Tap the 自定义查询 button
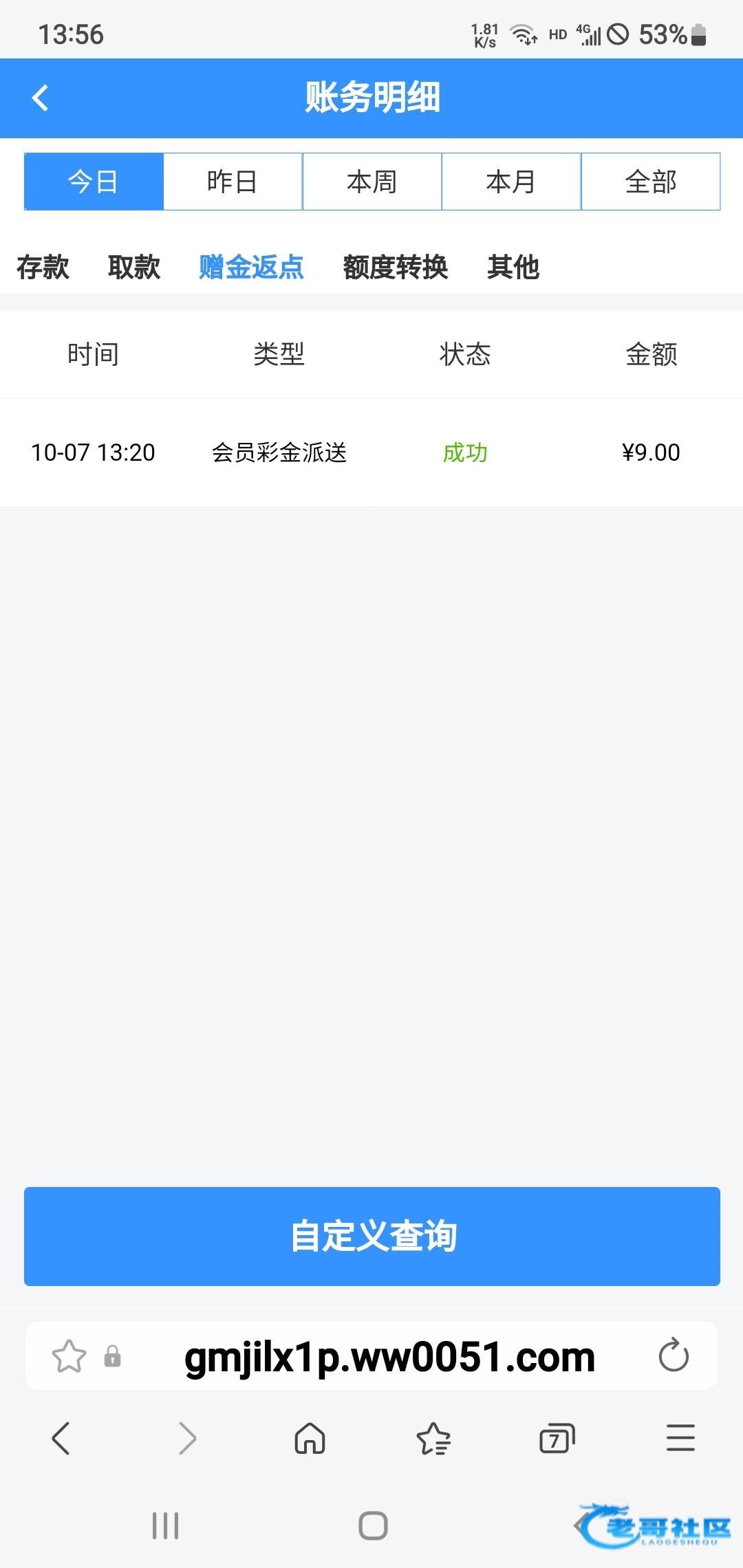The width and height of the screenshot is (743, 1568). point(372,1236)
